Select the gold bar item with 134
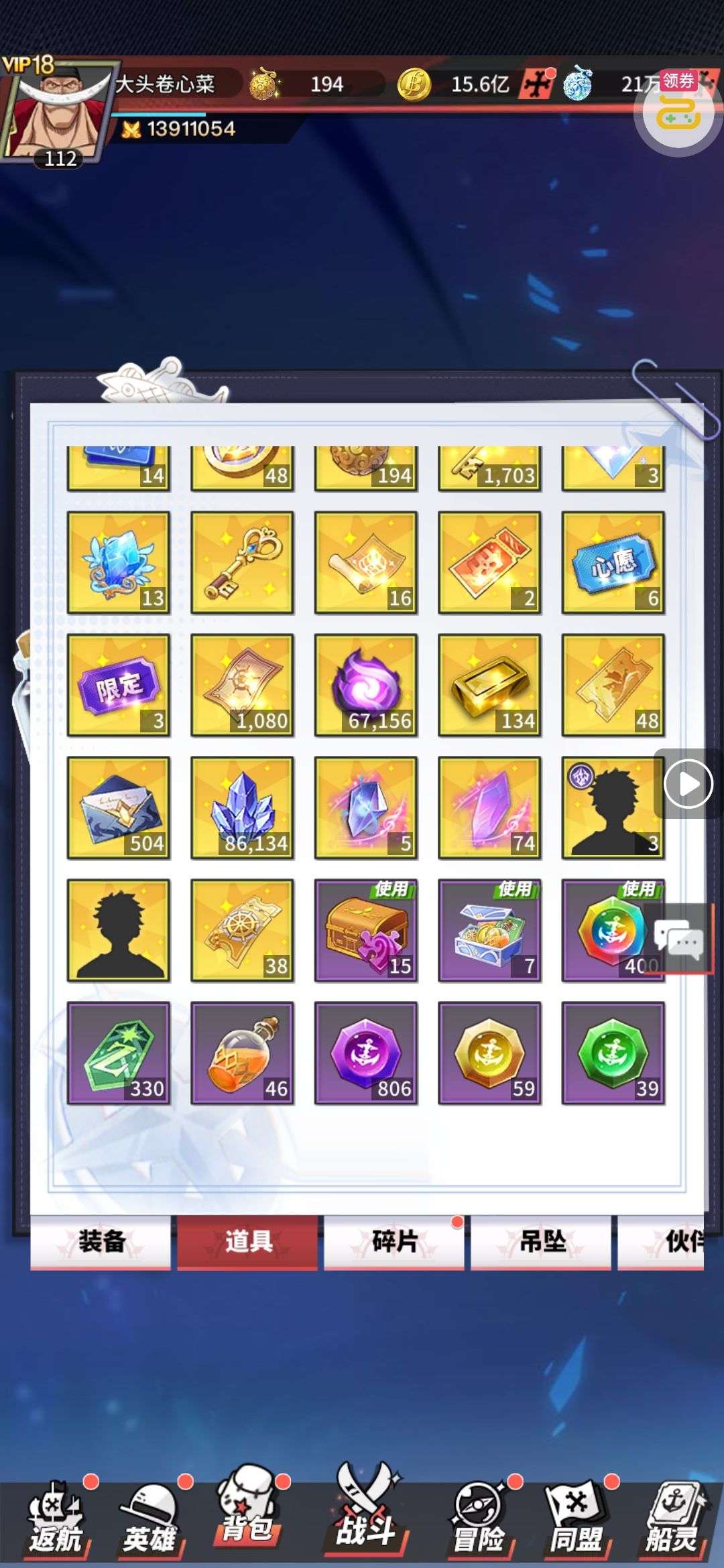 [x=489, y=685]
